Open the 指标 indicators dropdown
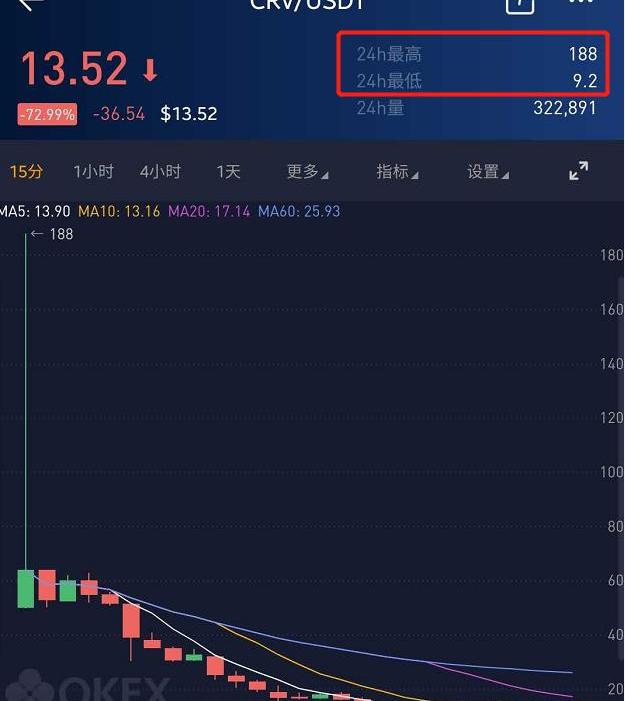 [x=397, y=172]
